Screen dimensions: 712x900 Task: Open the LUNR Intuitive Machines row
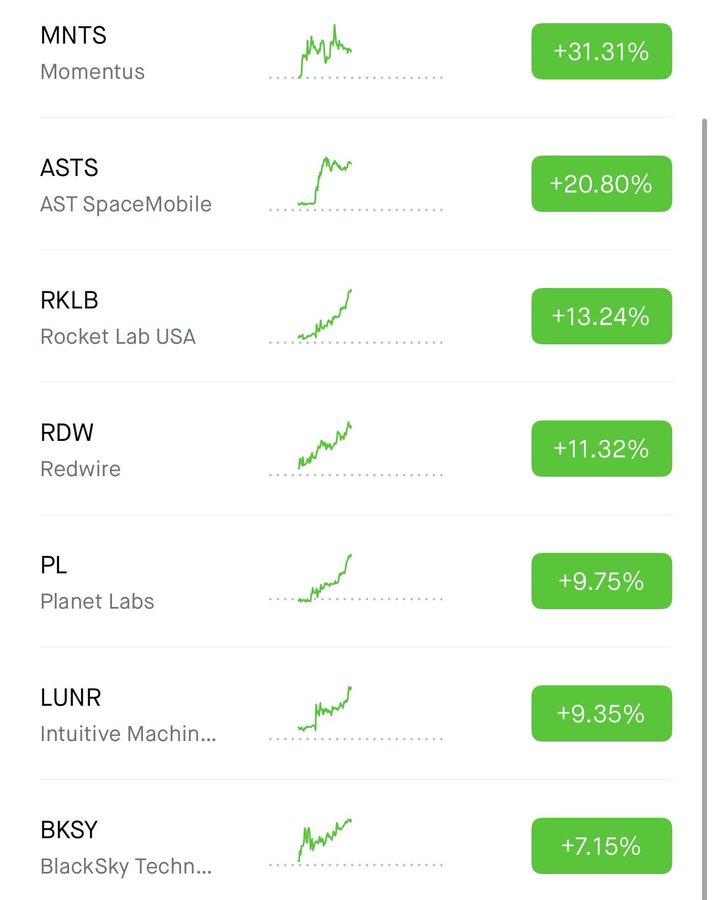pos(127,715)
